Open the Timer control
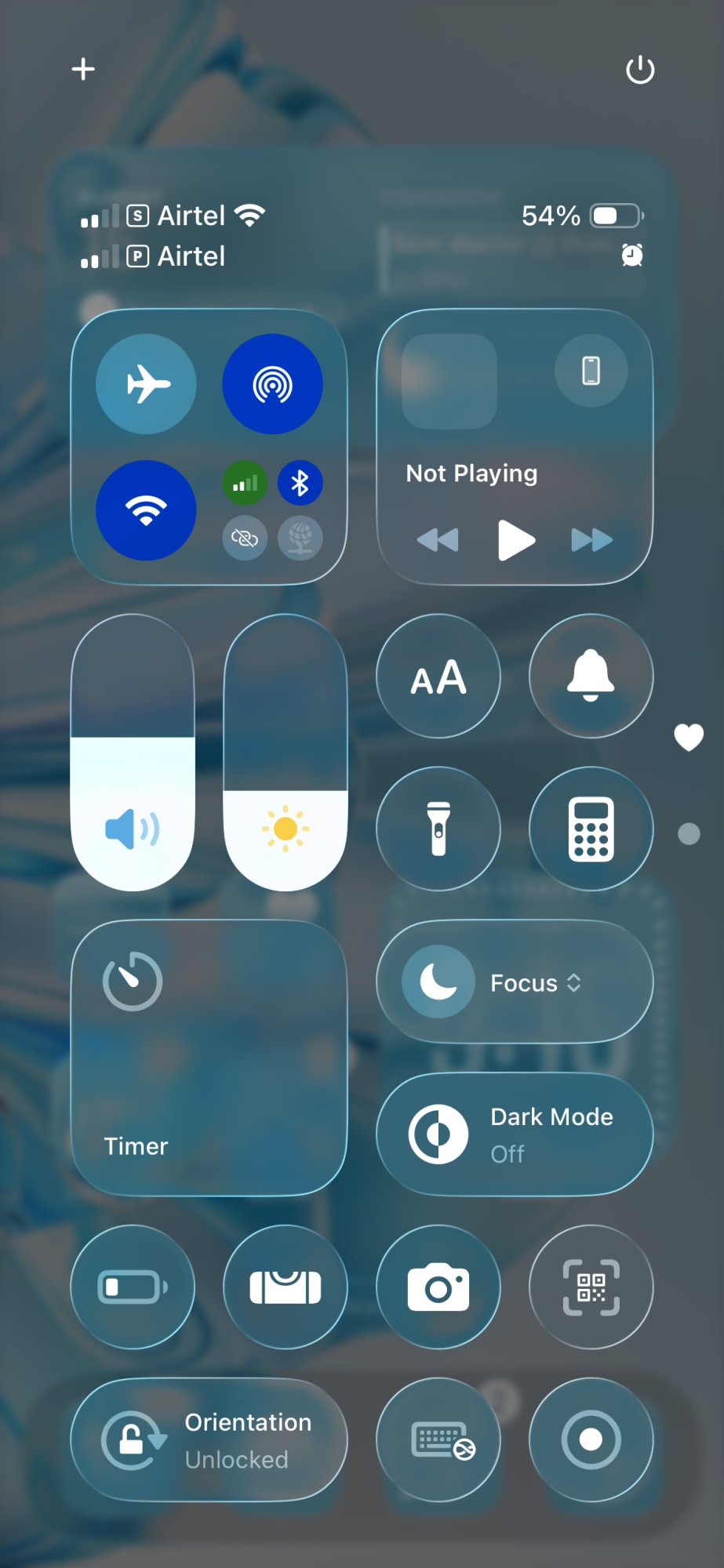This screenshot has width=724, height=1568. 209,1058
